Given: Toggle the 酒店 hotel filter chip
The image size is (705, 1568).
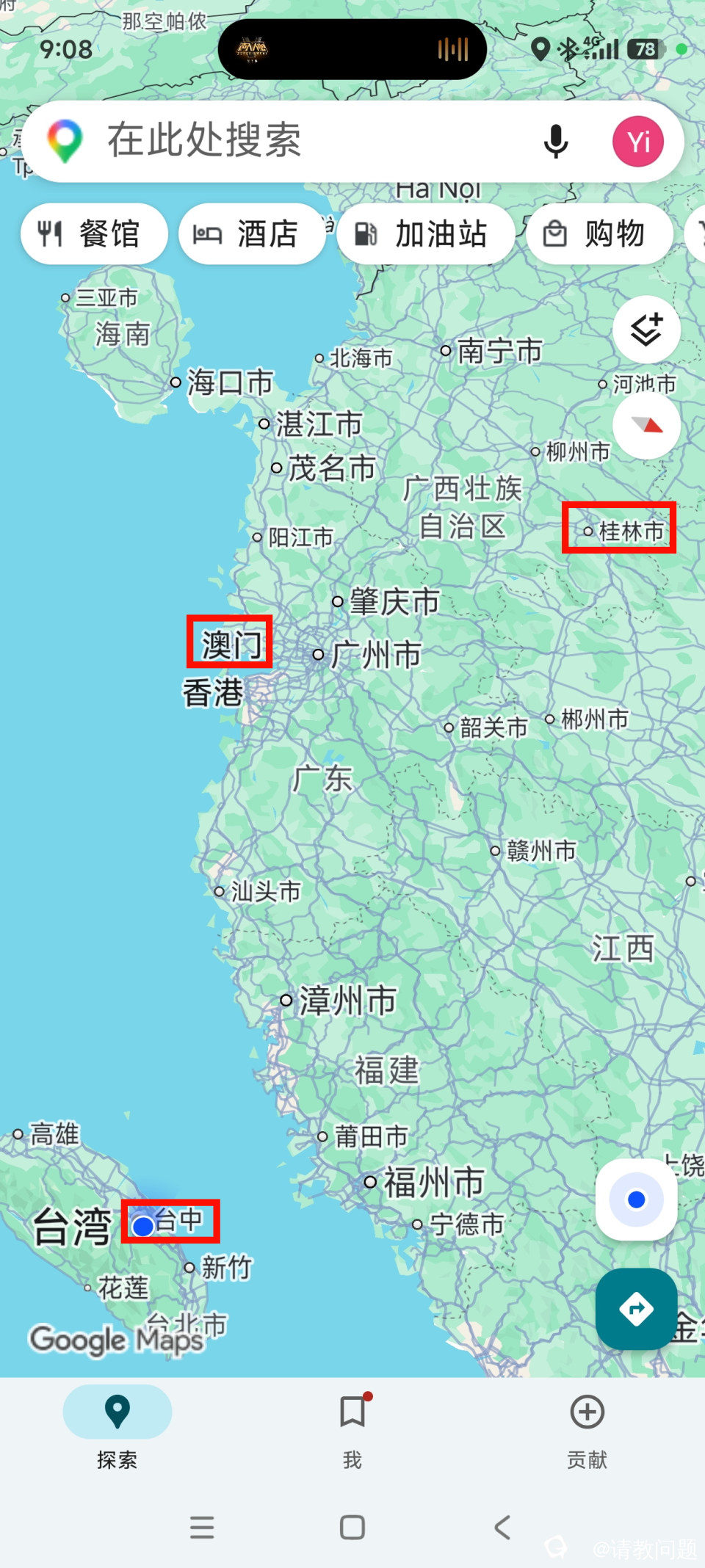Looking at the screenshot, I should tap(251, 233).
